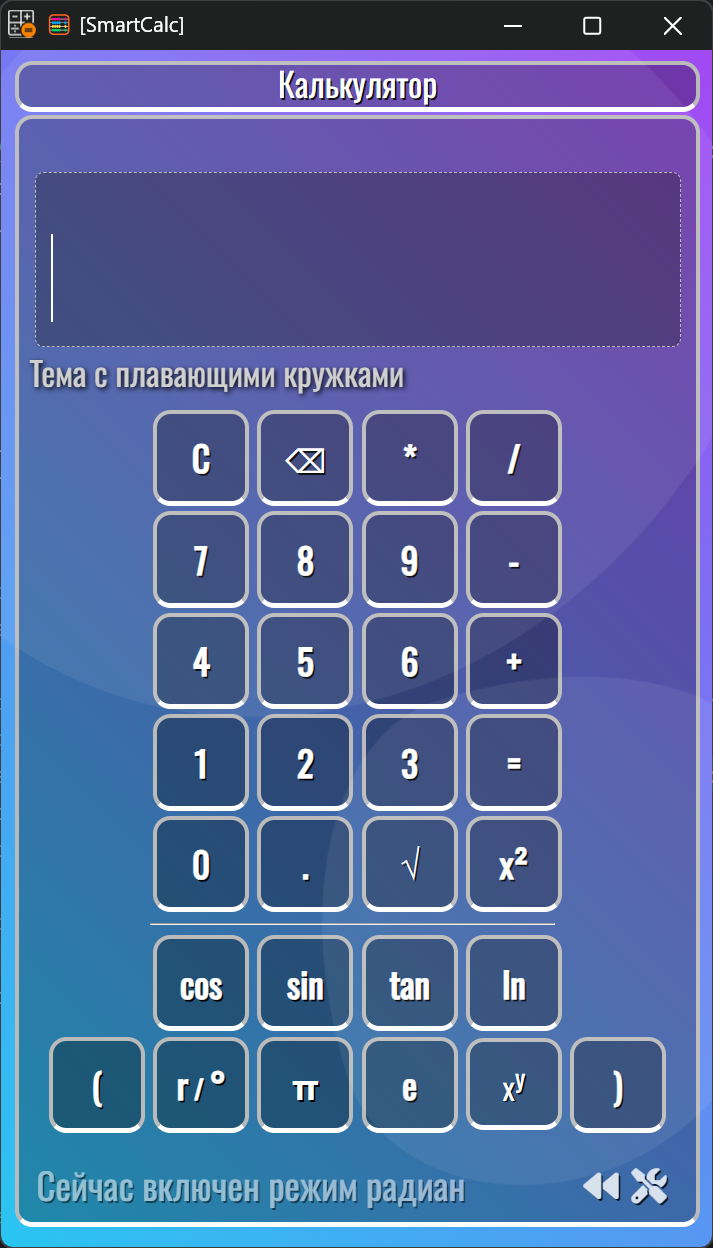This screenshot has height=1248, width=713.
Task: Square the value with x² key
Action: (x=514, y=865)
